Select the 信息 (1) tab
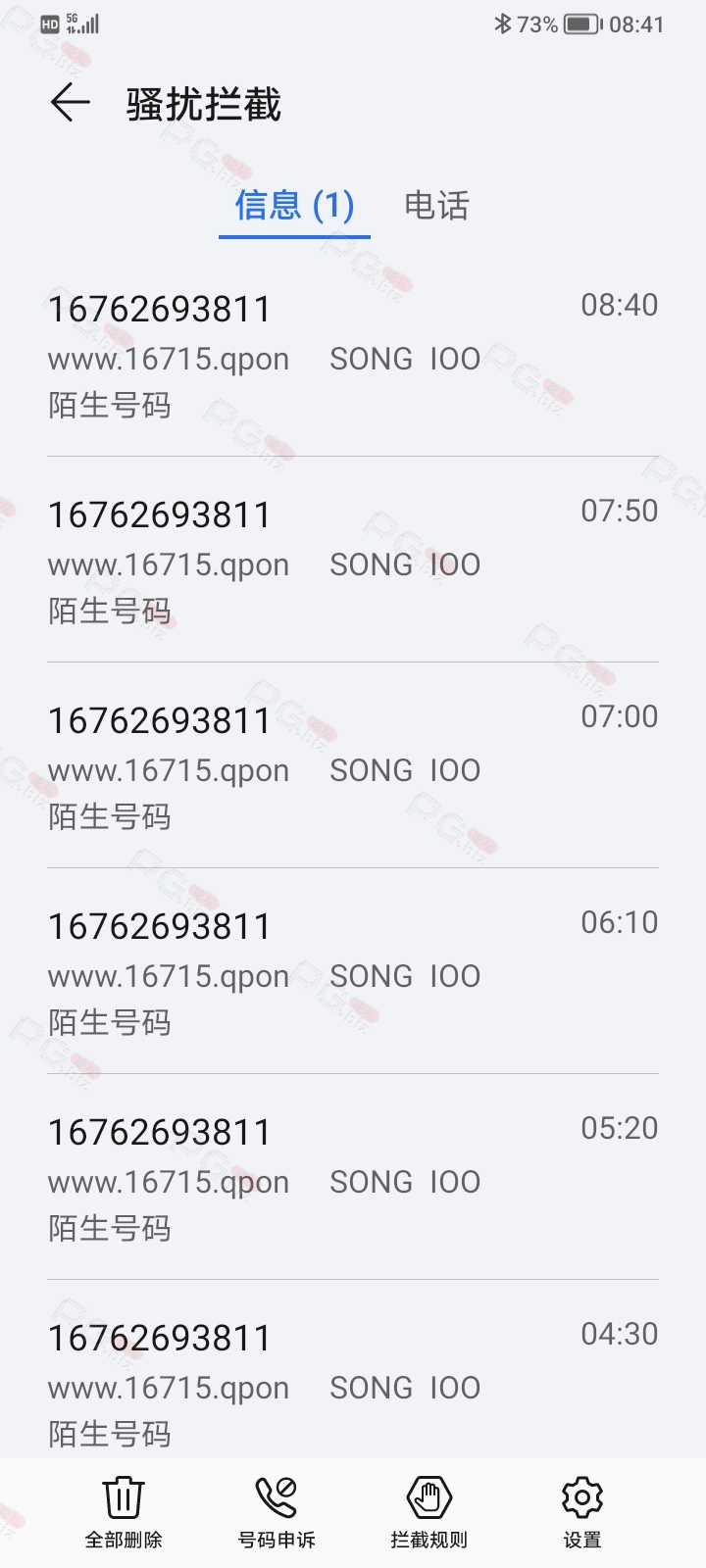Viewport: 706px width, 1568px height. coord(294,206)
